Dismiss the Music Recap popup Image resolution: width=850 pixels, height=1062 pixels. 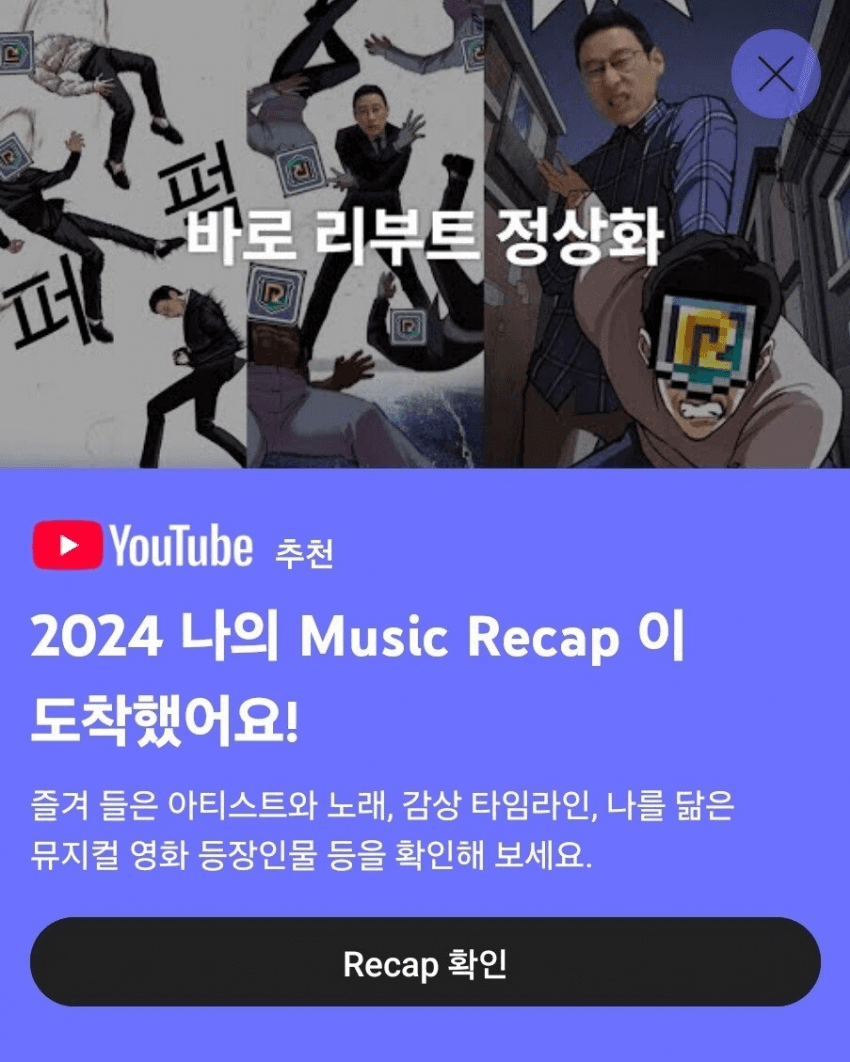pyautogui.click(x=775, y=74)
